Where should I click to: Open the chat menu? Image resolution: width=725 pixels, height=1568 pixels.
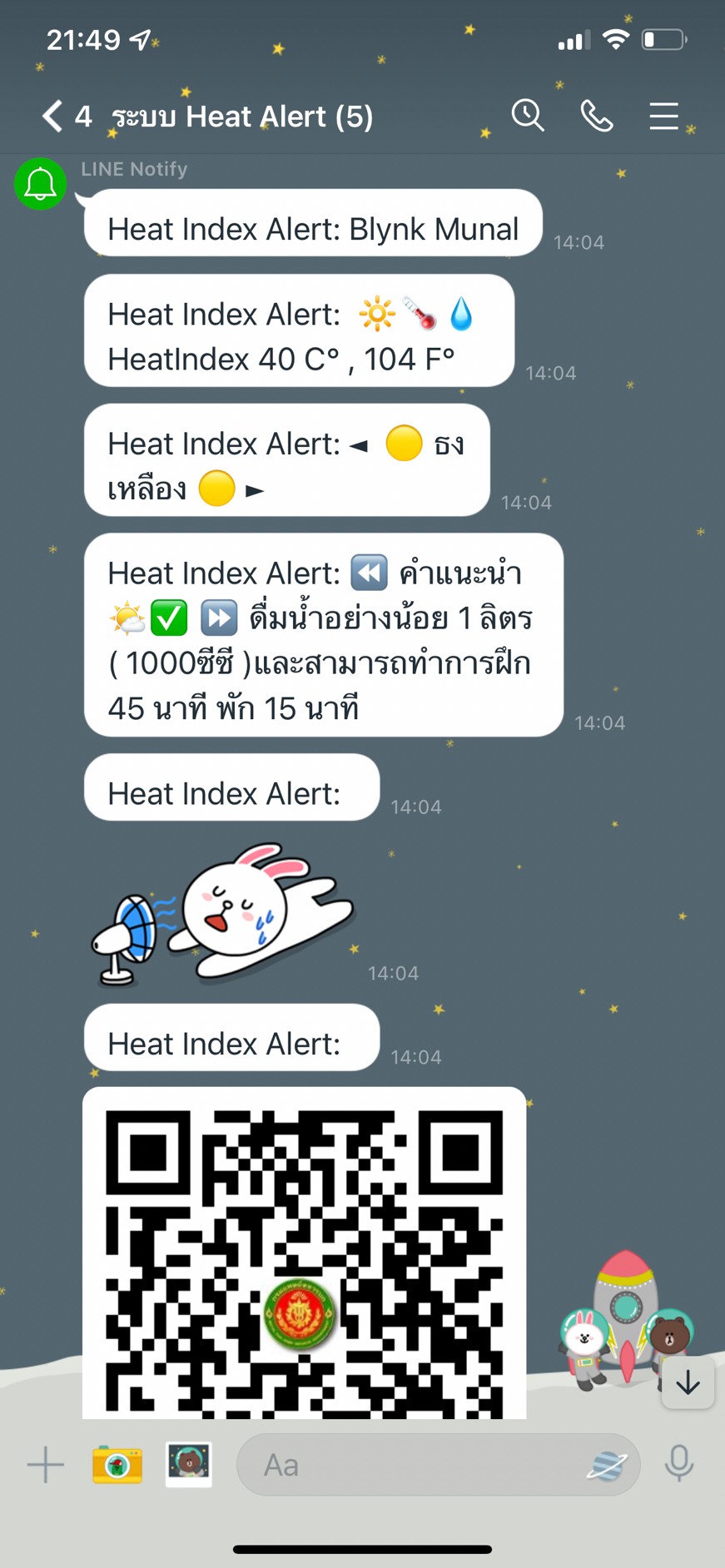coord(663,116)
